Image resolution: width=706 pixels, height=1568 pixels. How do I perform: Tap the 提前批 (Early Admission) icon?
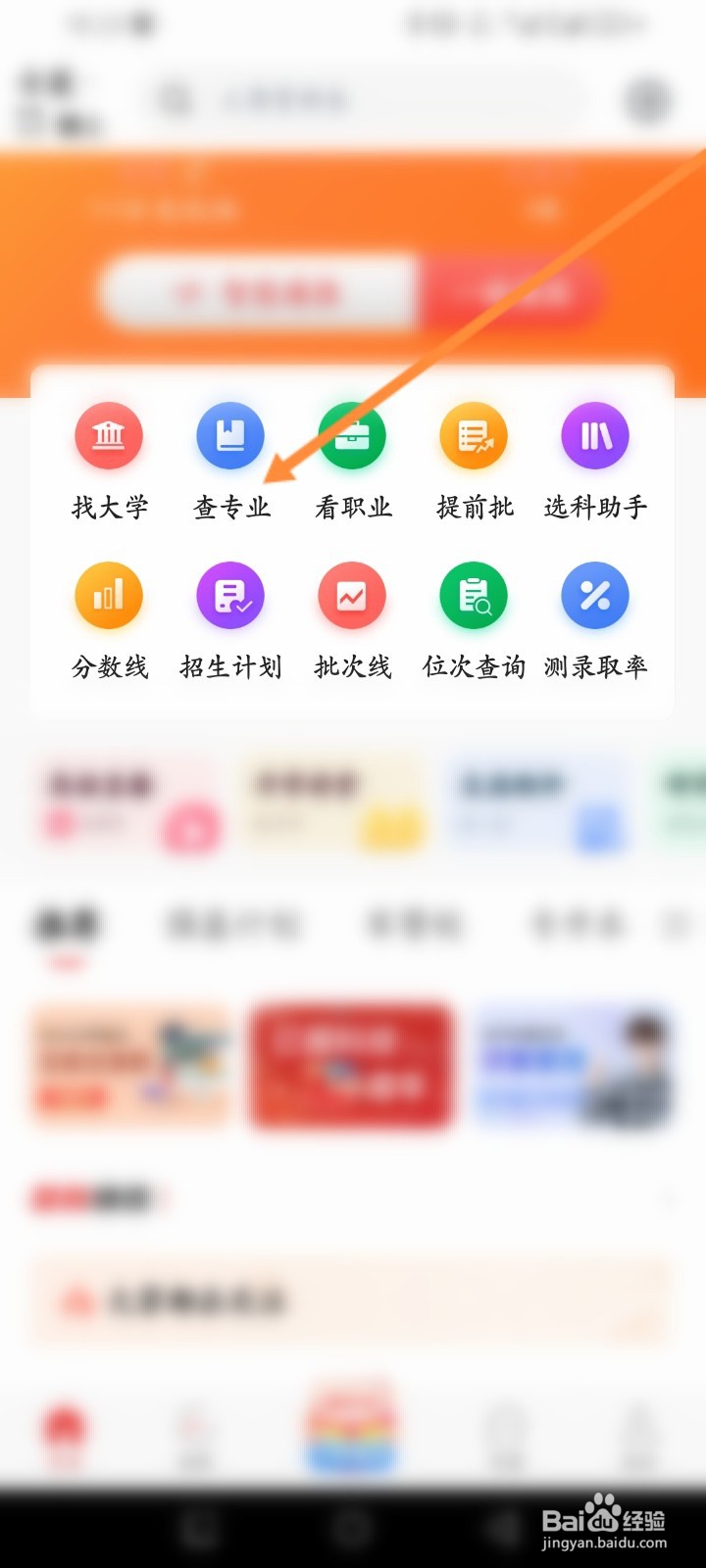point(474,436)
